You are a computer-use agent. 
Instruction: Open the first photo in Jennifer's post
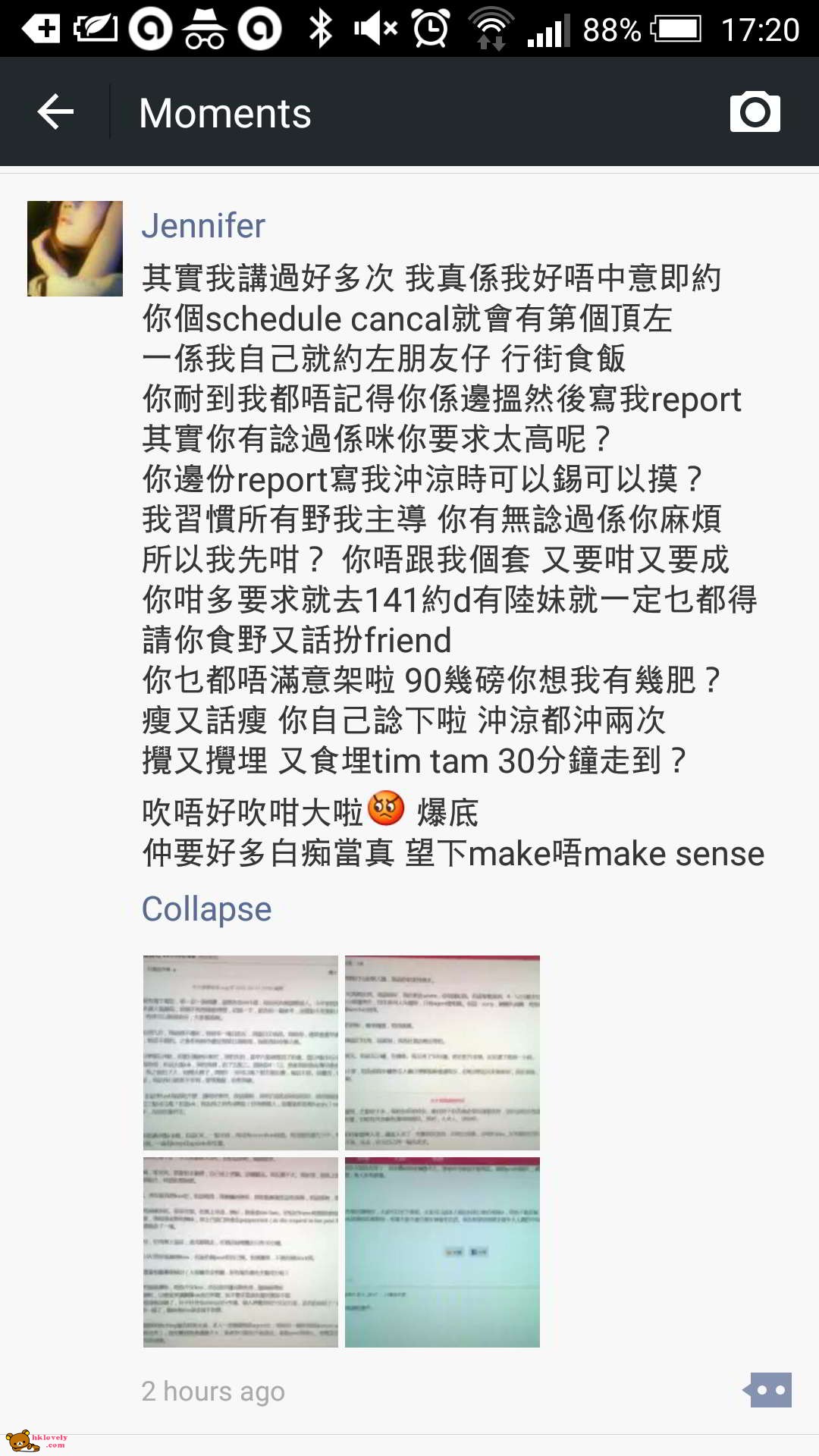[x=240, y=1053]
